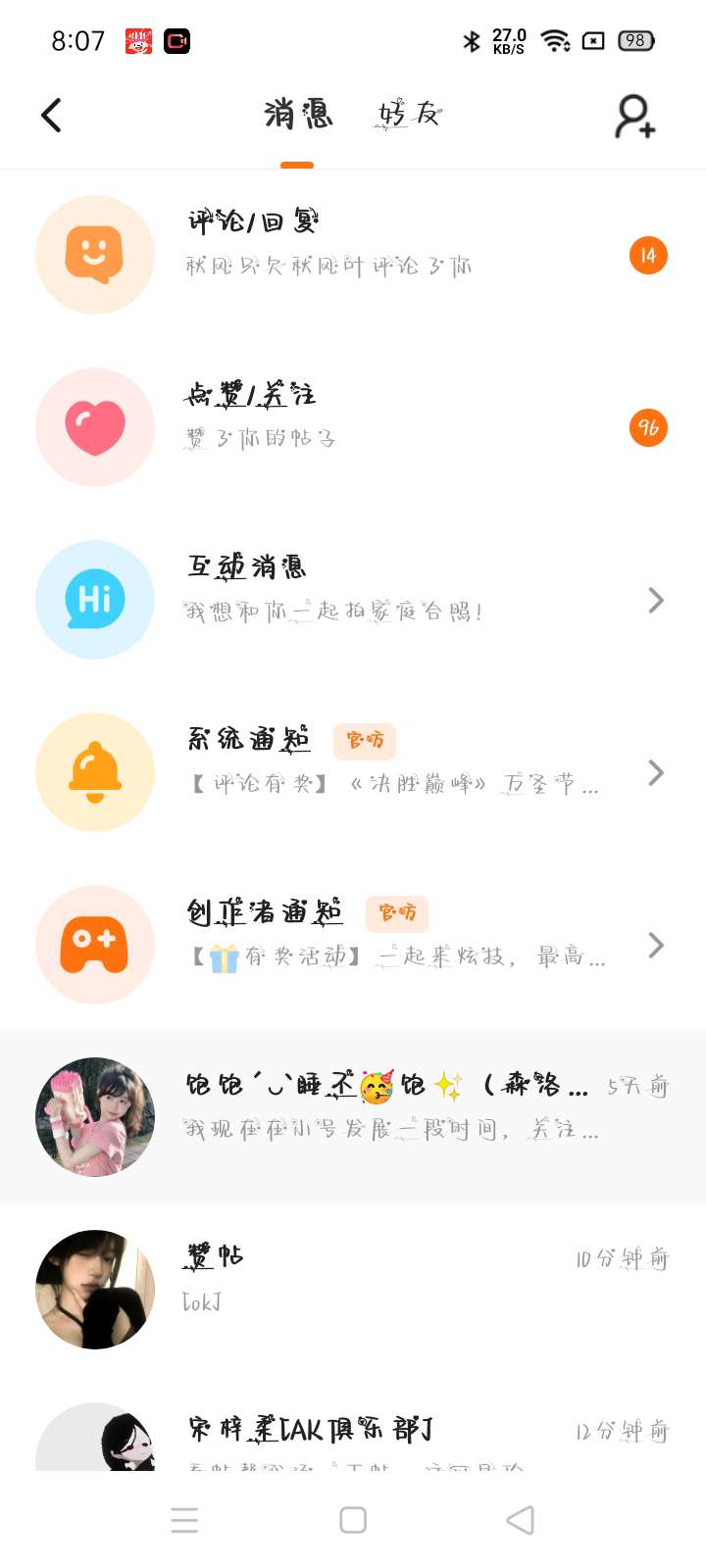Image resolution: width=706 pixels, height=1568 pixels.
Task: Tap the add friend icon
Action: [x=634, y=117]
